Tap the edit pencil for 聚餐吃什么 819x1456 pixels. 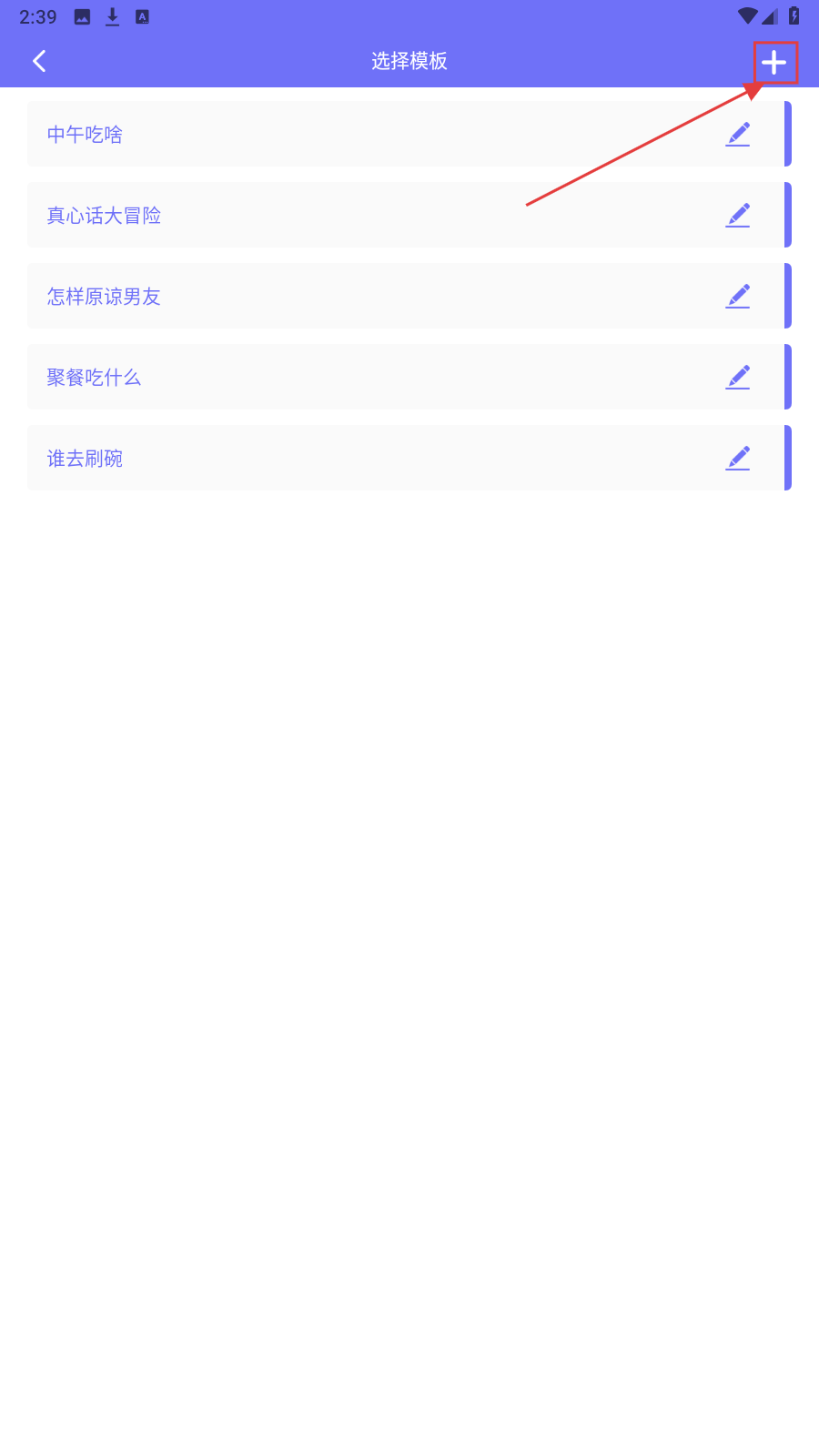tap(738, 378)
